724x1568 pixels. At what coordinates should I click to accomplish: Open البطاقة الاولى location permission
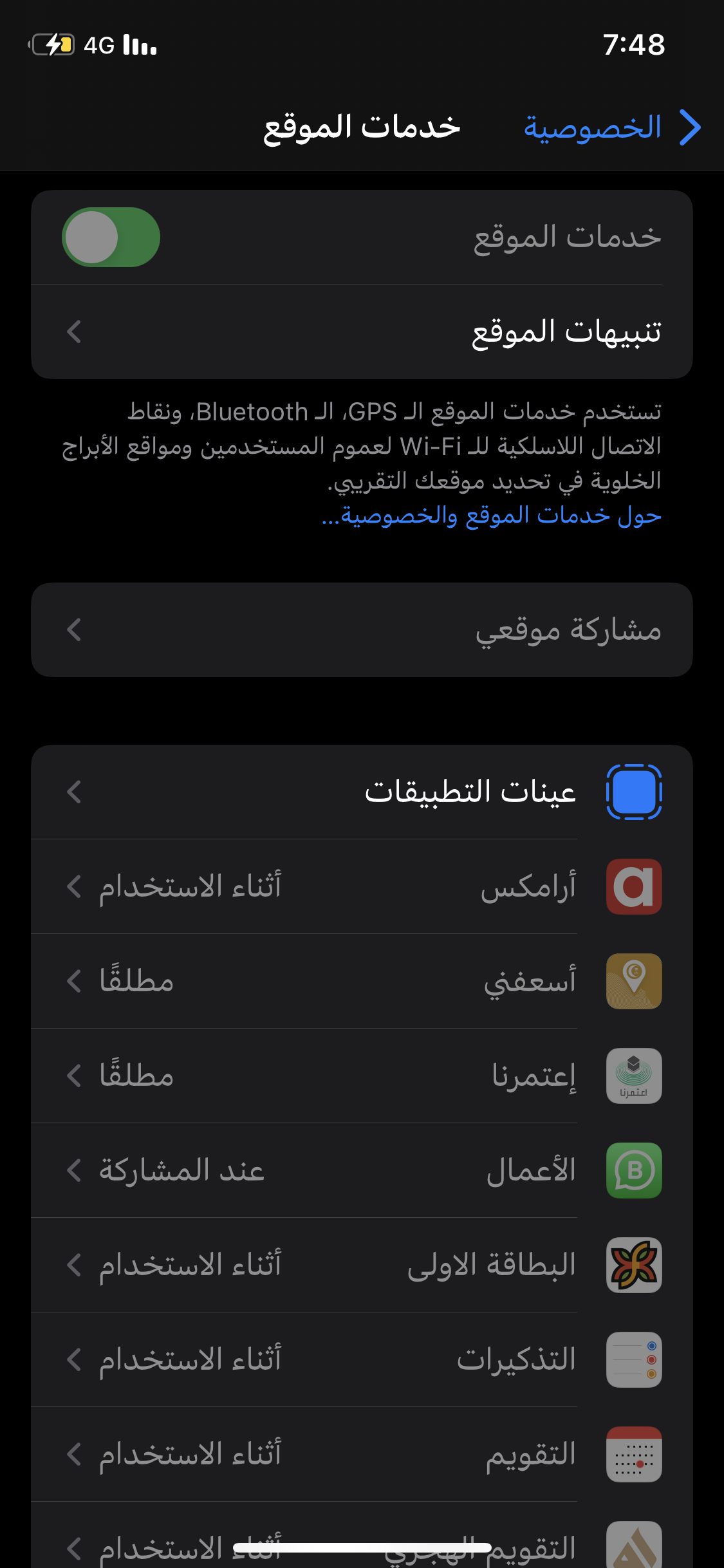[x=362, y=1265]
